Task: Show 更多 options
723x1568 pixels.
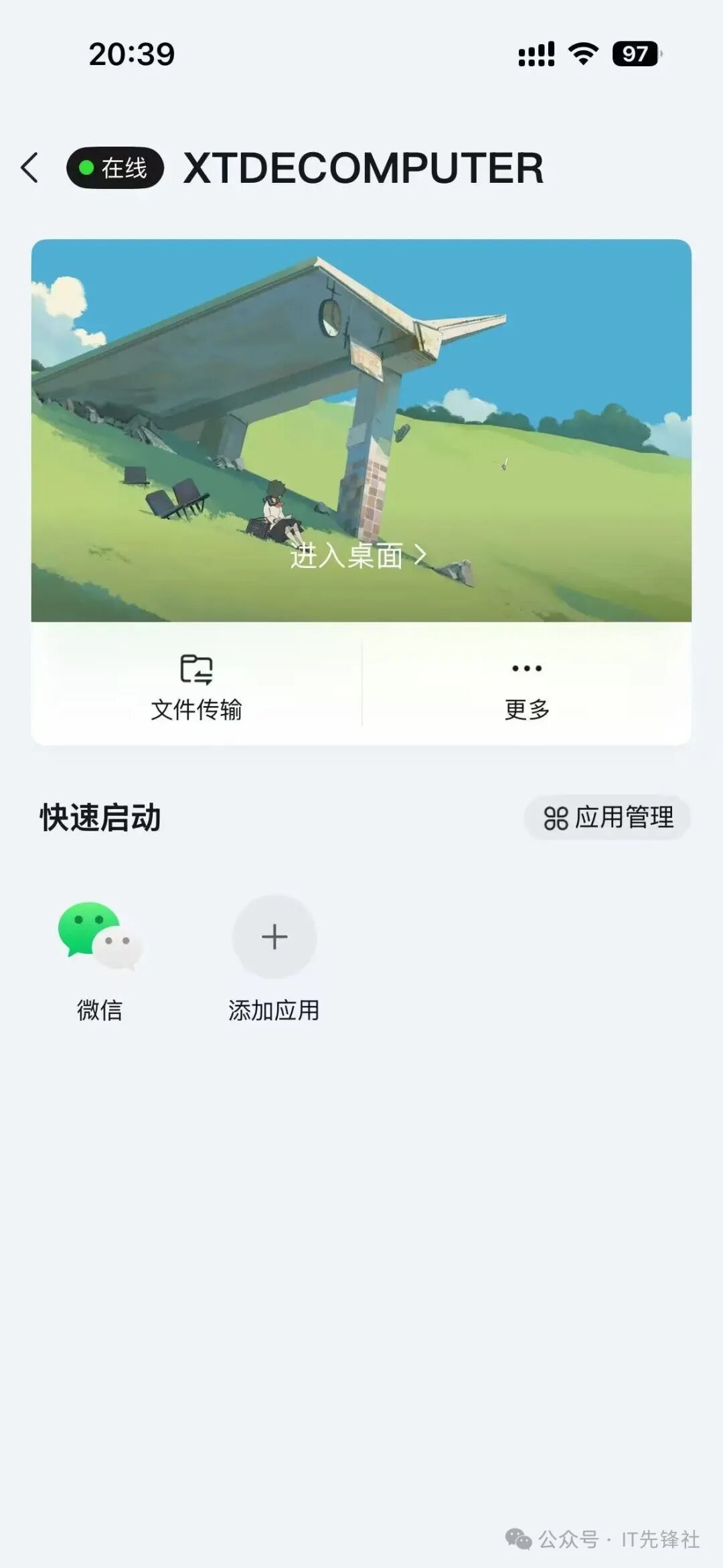Action: click(x=527, y=686)
